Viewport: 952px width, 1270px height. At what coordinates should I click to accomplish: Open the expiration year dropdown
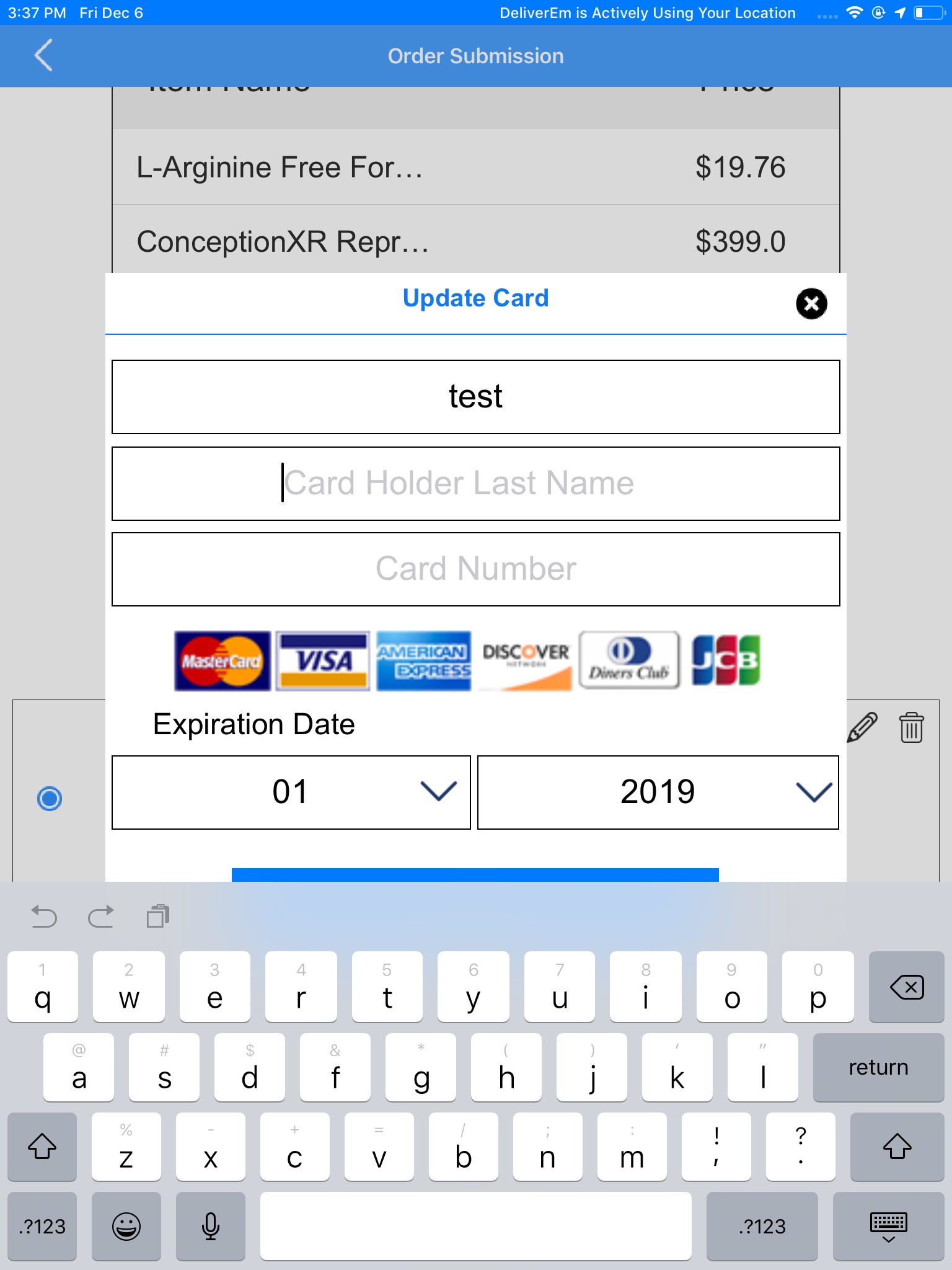click(658, 792)
